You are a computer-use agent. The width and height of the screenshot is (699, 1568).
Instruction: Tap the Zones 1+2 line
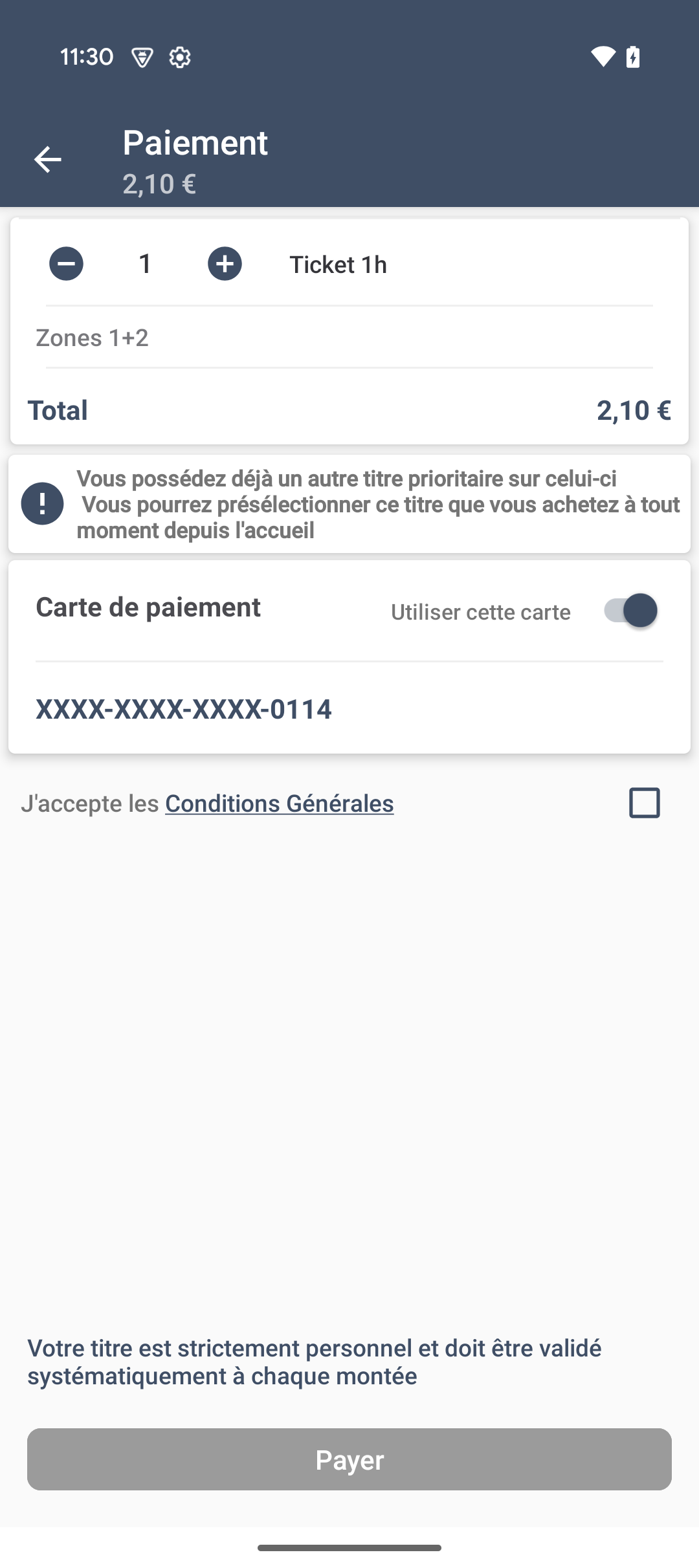click(93, 337)
